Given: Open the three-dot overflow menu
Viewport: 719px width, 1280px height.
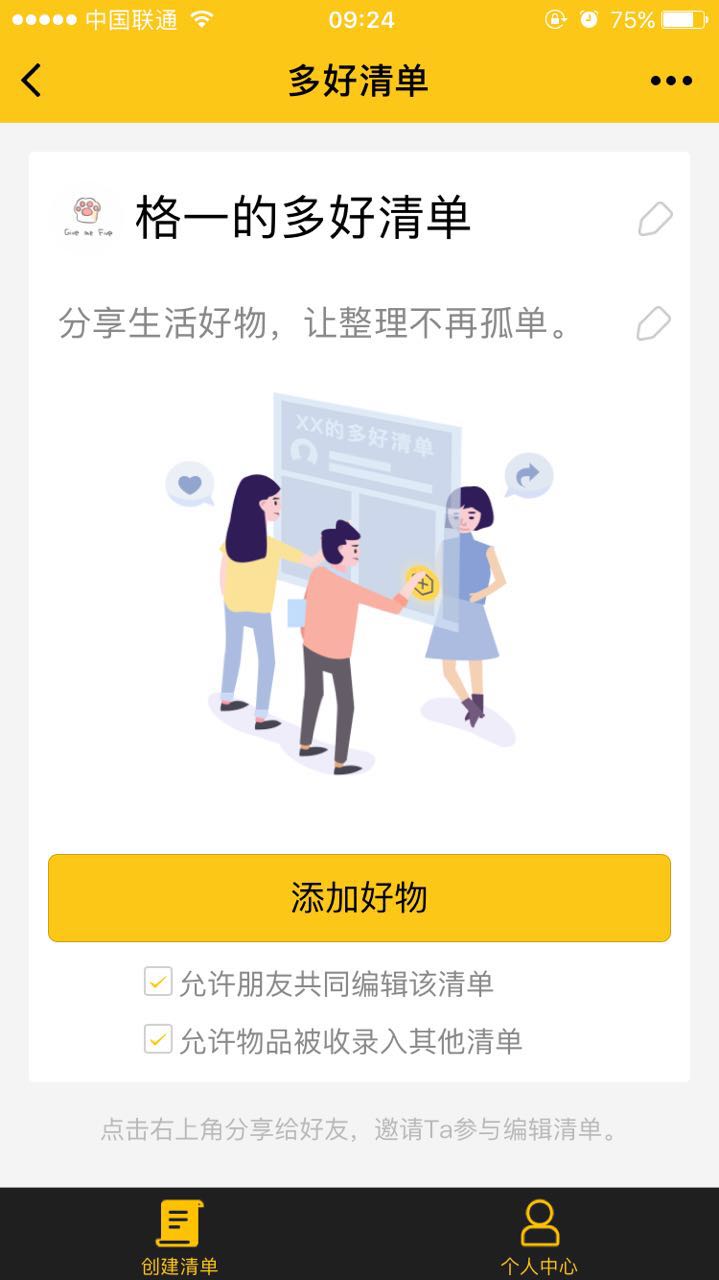Looking at the screenshot, I should [x=671, y=81].
